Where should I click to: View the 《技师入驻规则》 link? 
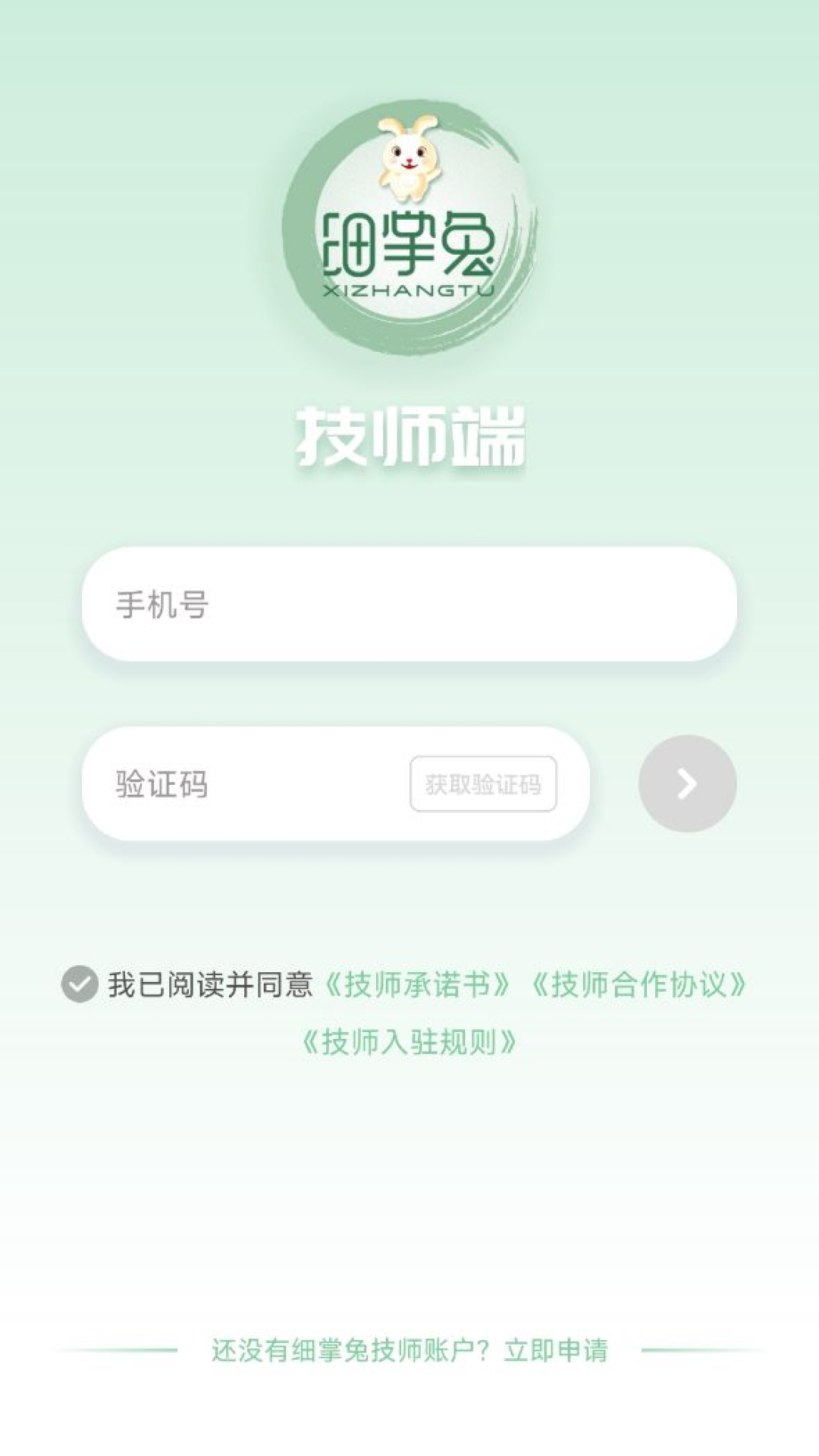click(x=409, y=1042)
